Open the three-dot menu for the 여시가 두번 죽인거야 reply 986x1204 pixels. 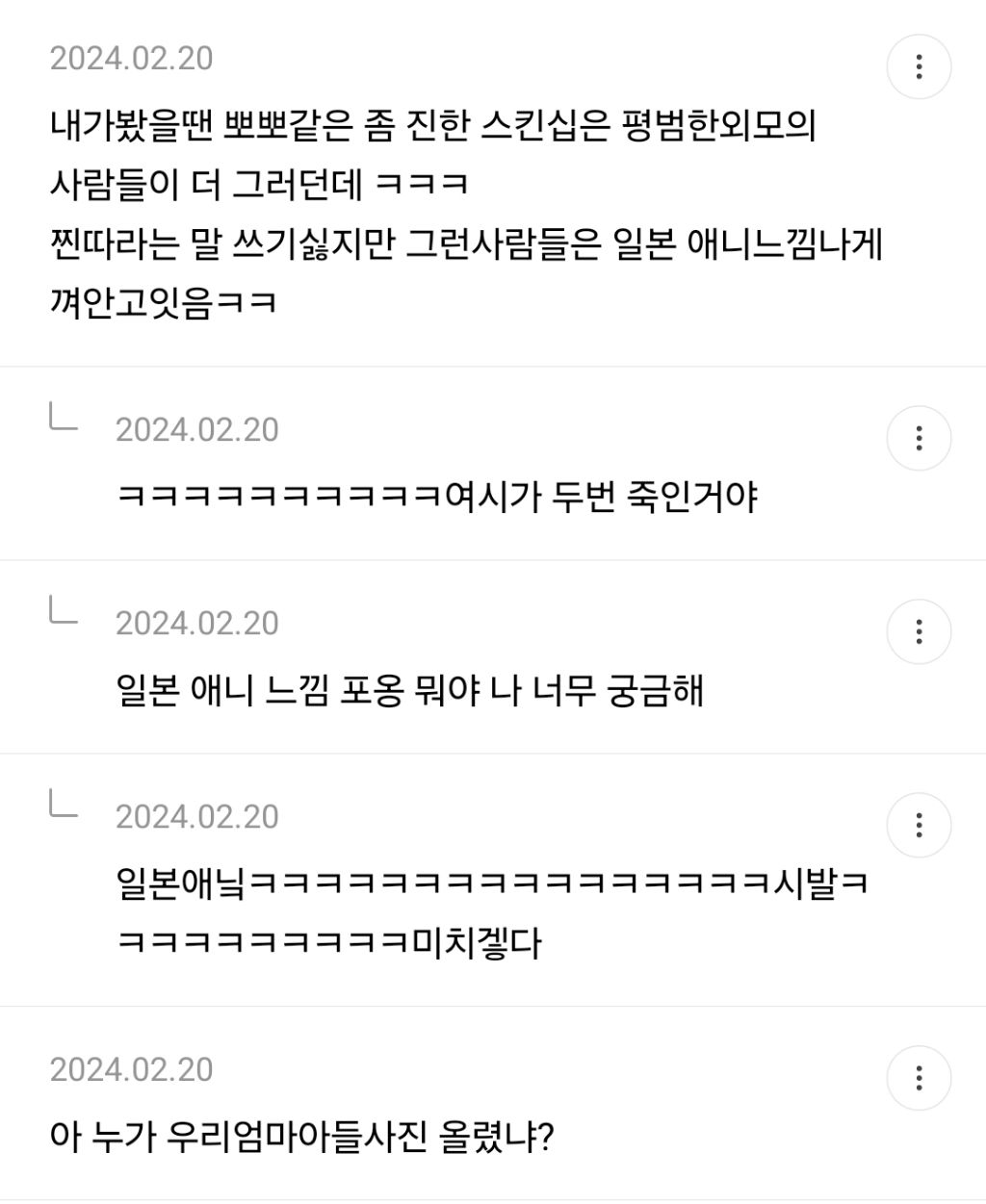pos(919,439)
